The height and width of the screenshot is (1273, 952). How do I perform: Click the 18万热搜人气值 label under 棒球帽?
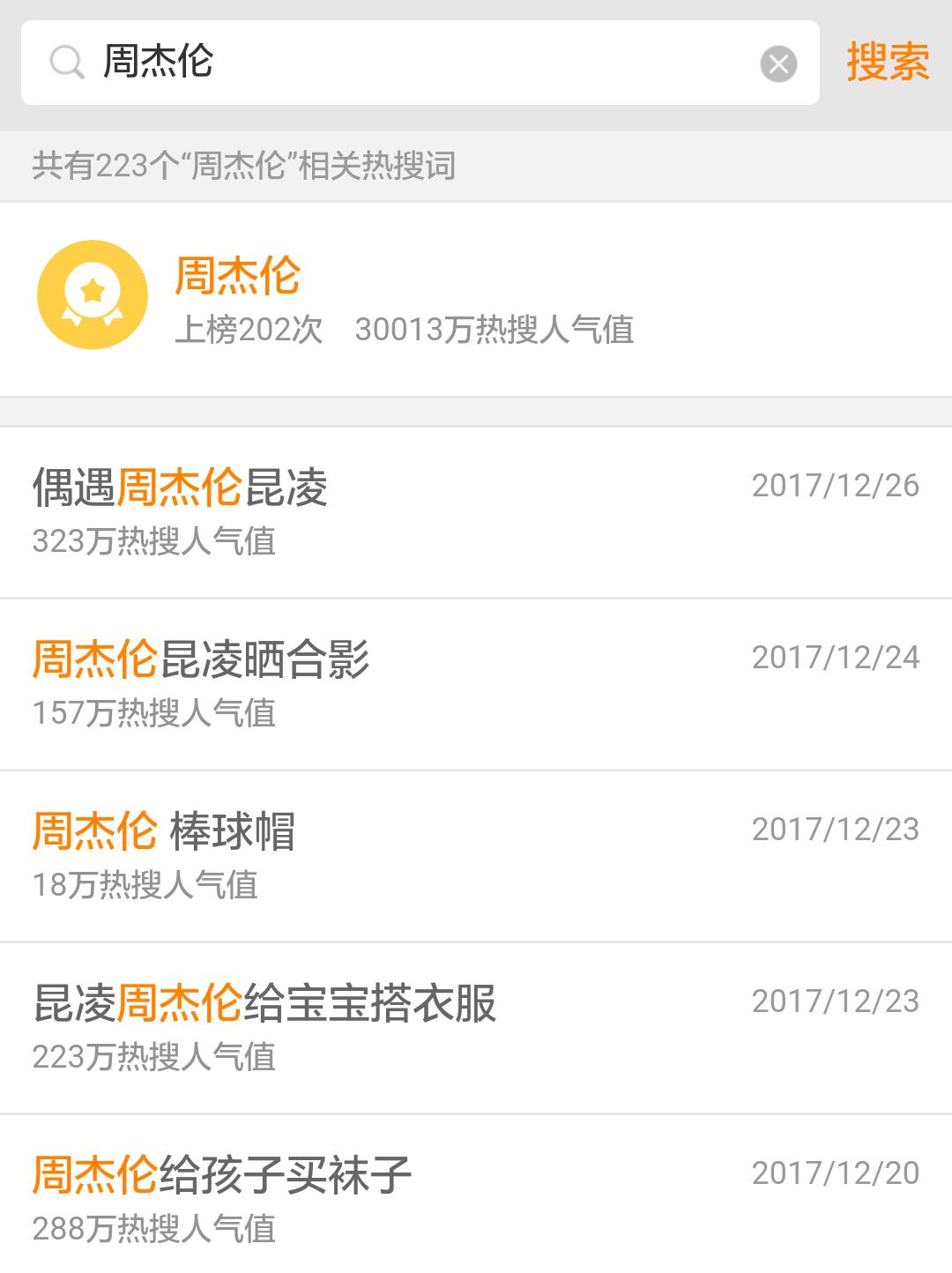tap(145, 886)
